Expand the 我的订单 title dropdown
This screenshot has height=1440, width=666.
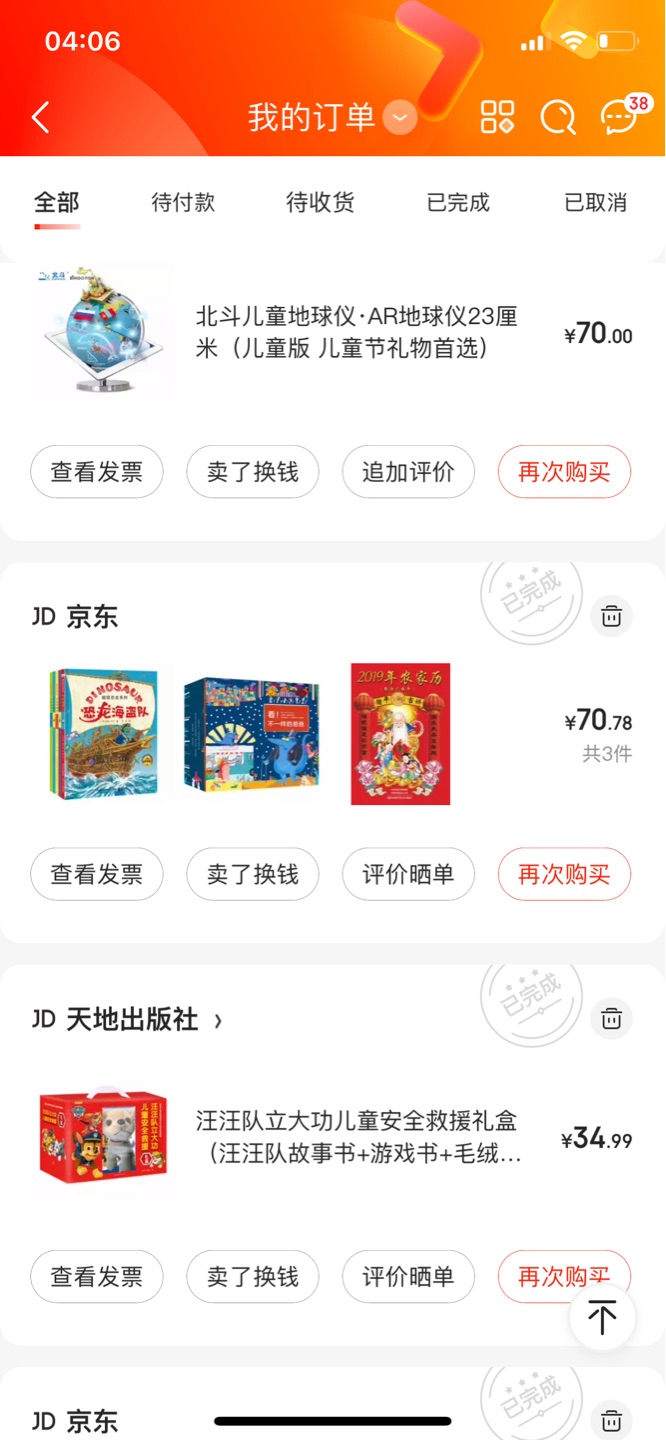pos(399,119)
